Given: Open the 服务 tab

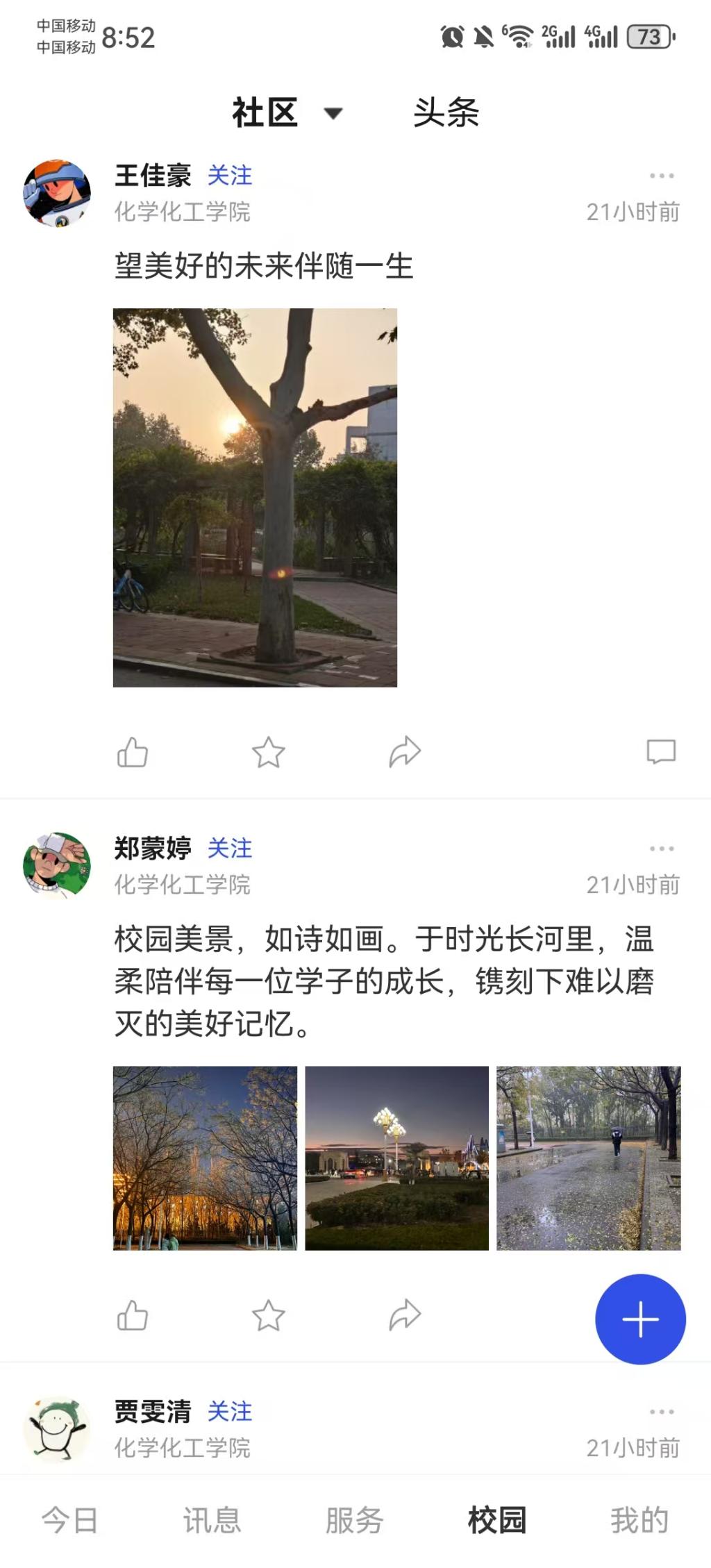Looking at the screenshot, I should (355, 1520).
